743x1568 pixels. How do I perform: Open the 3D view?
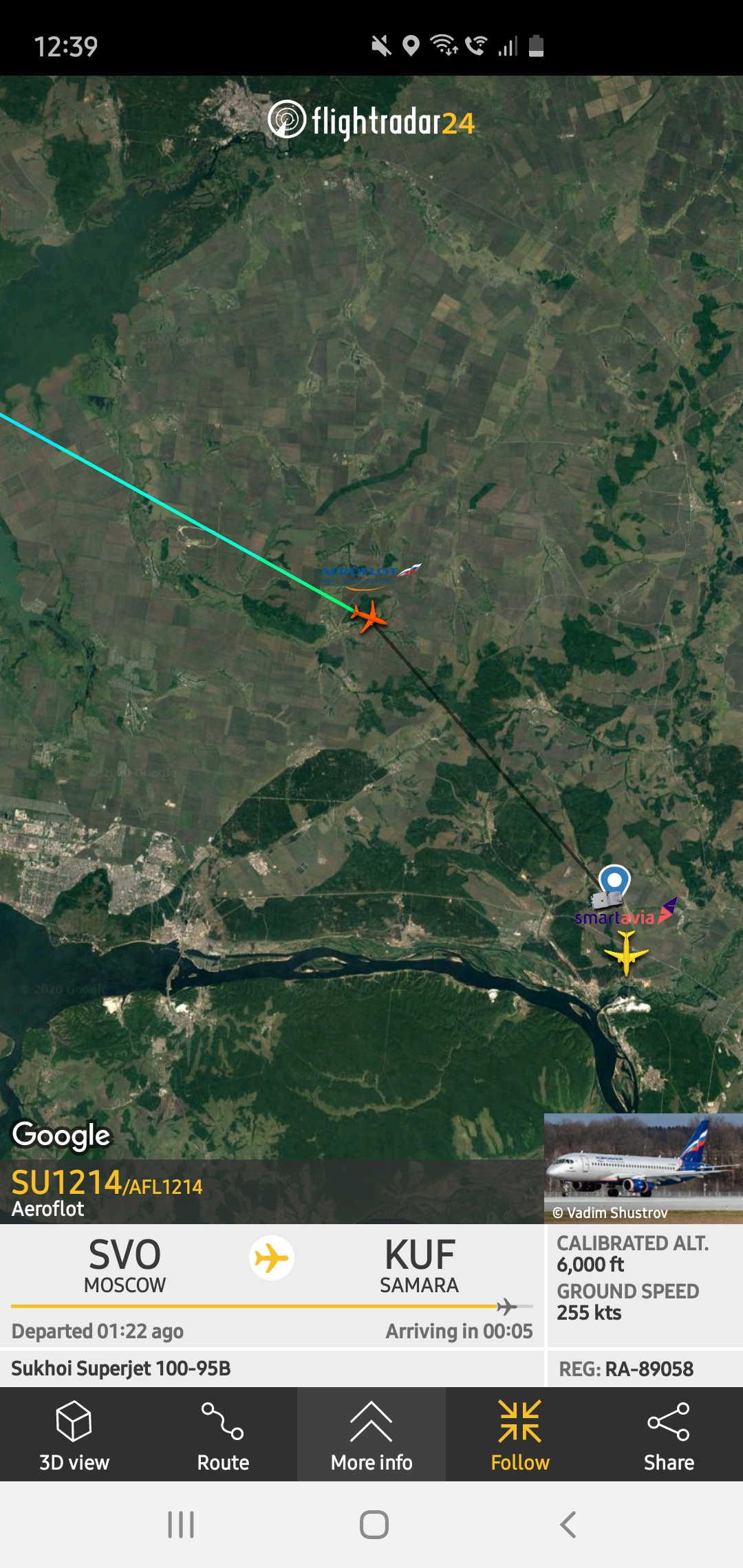click(74, 1435)
